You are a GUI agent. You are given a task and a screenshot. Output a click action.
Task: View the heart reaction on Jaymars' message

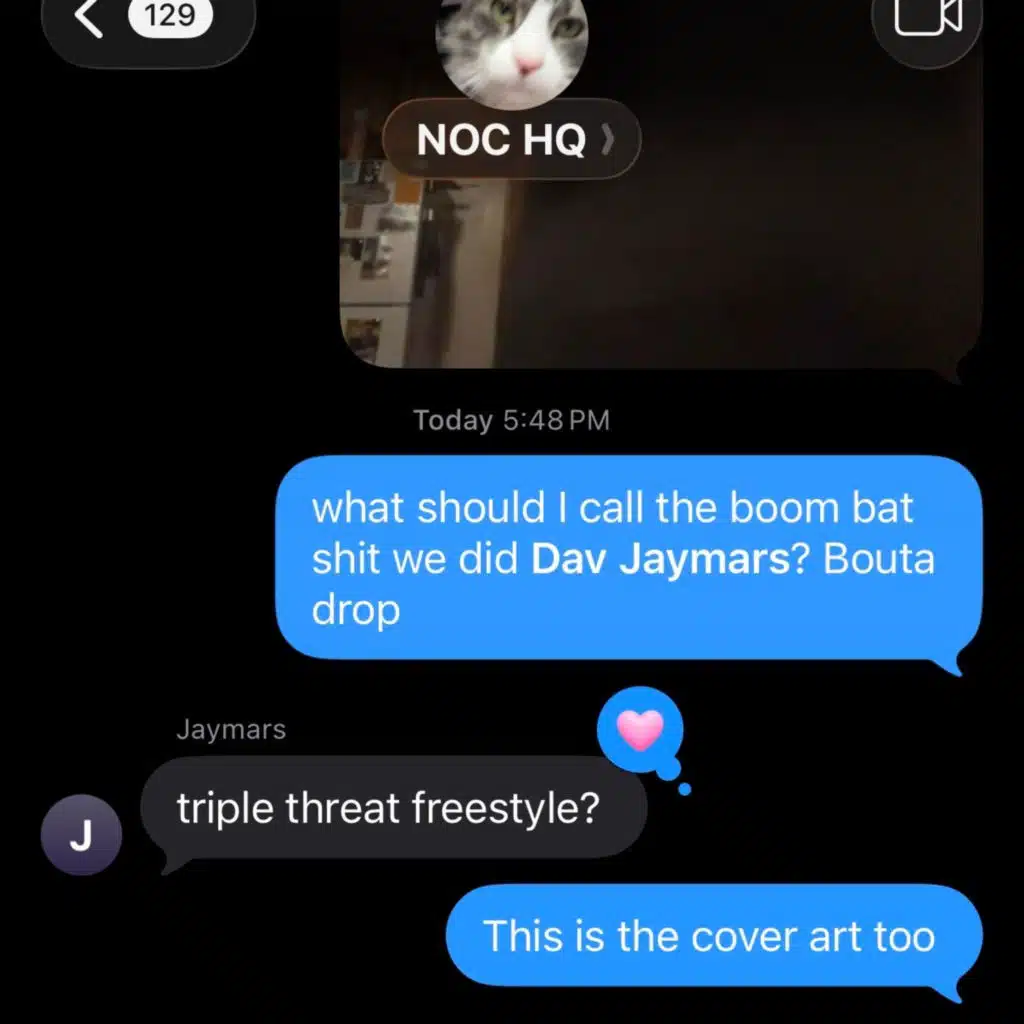641,729
